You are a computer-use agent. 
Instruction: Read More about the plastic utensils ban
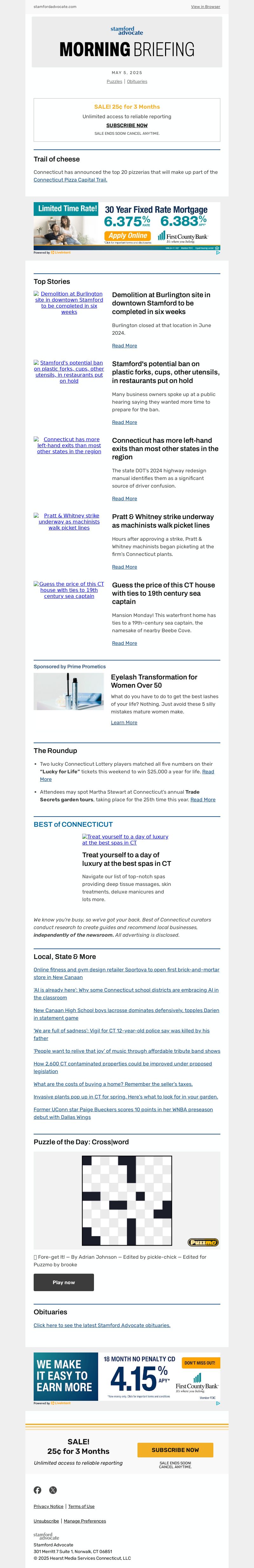[x=124, y=422]
